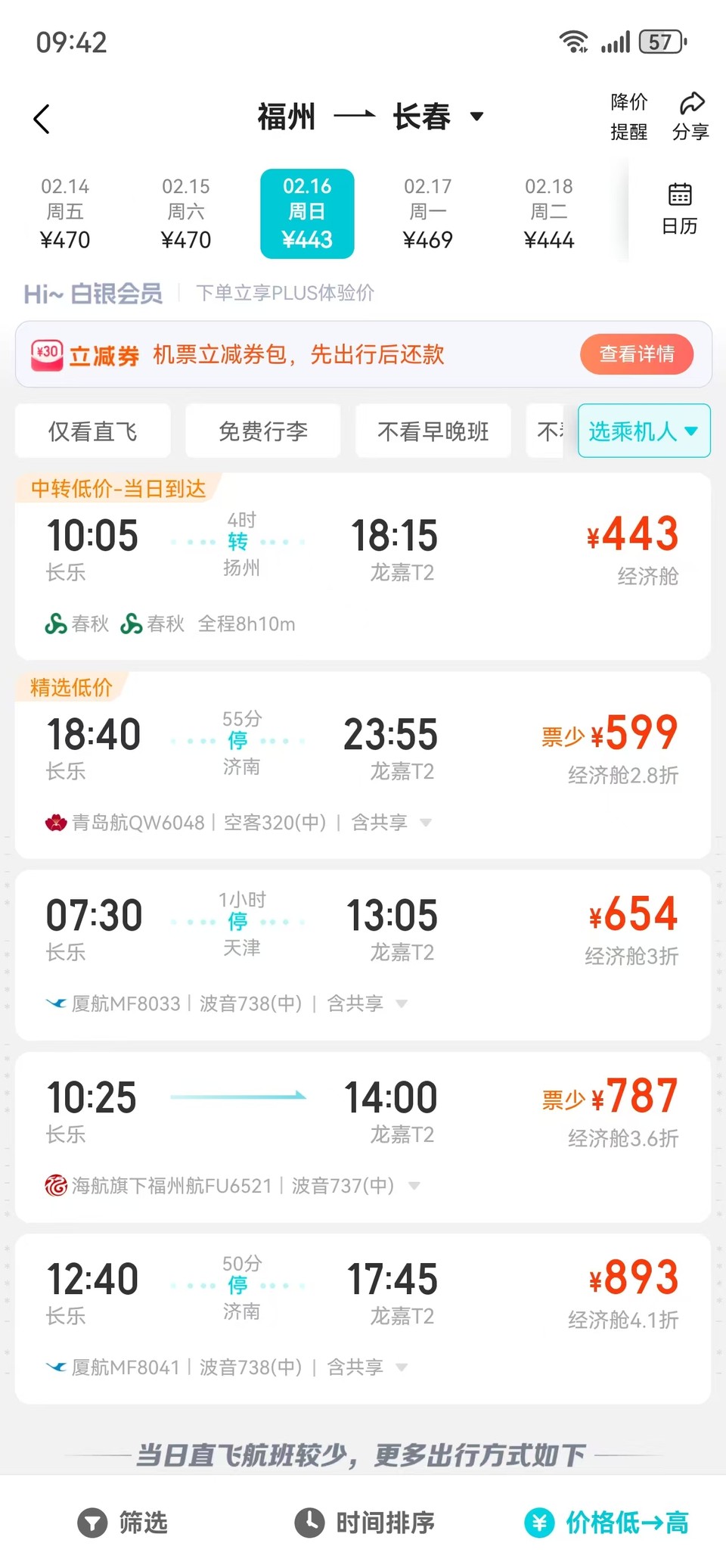Go back using the top-left arrow
The width and height of the screenshot is (726, 1568).
click(42, 119)
